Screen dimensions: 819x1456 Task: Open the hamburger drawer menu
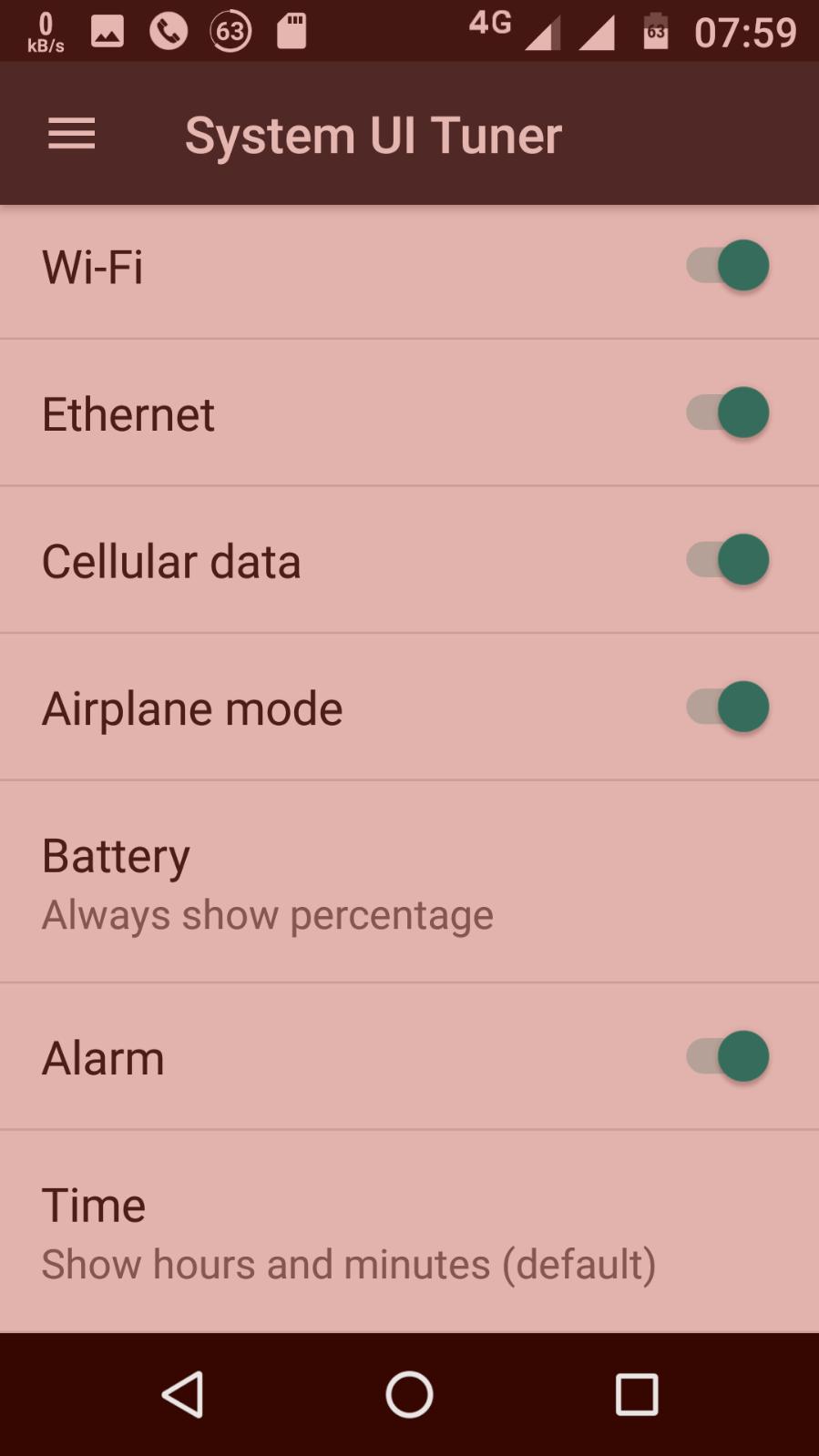(71, 134)
